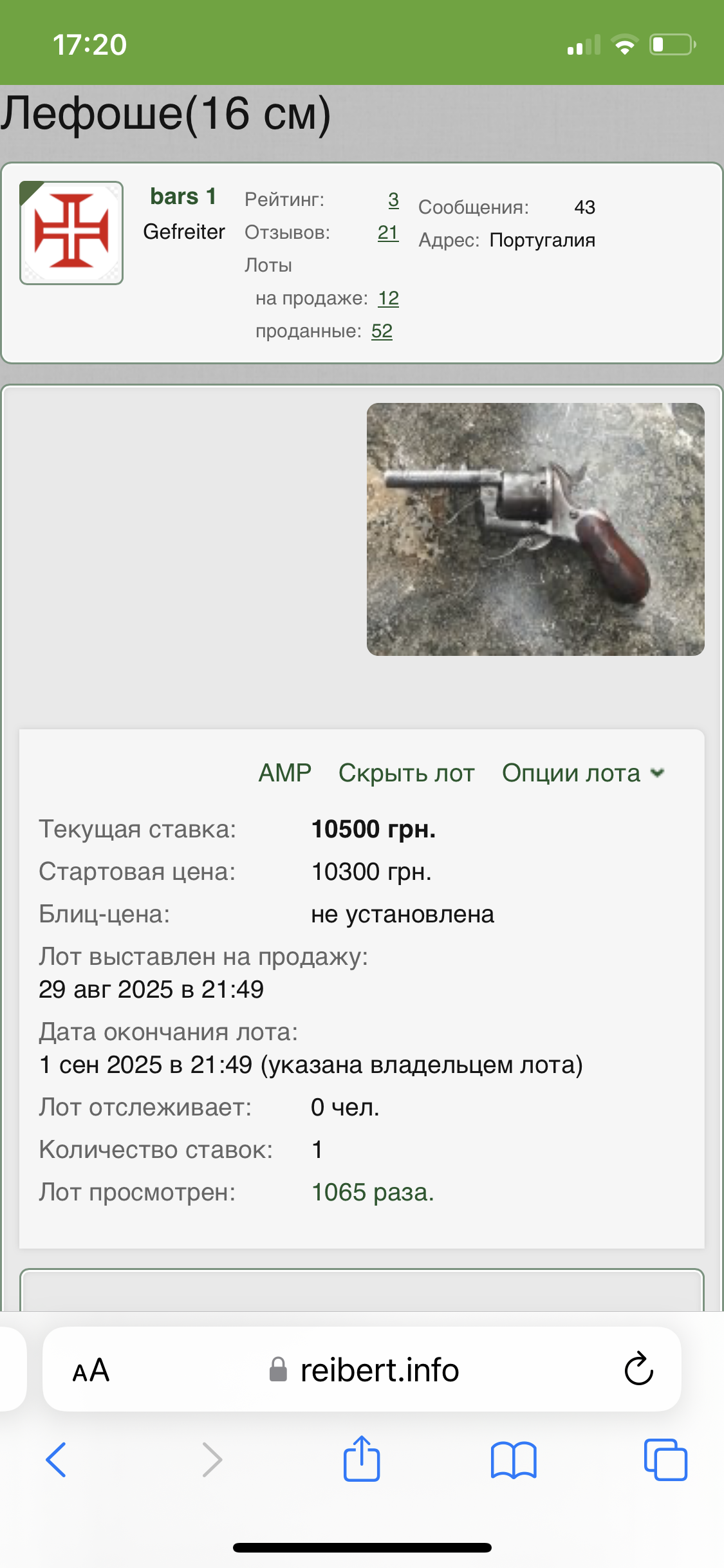Show open browser tabs

point(665,1459)
